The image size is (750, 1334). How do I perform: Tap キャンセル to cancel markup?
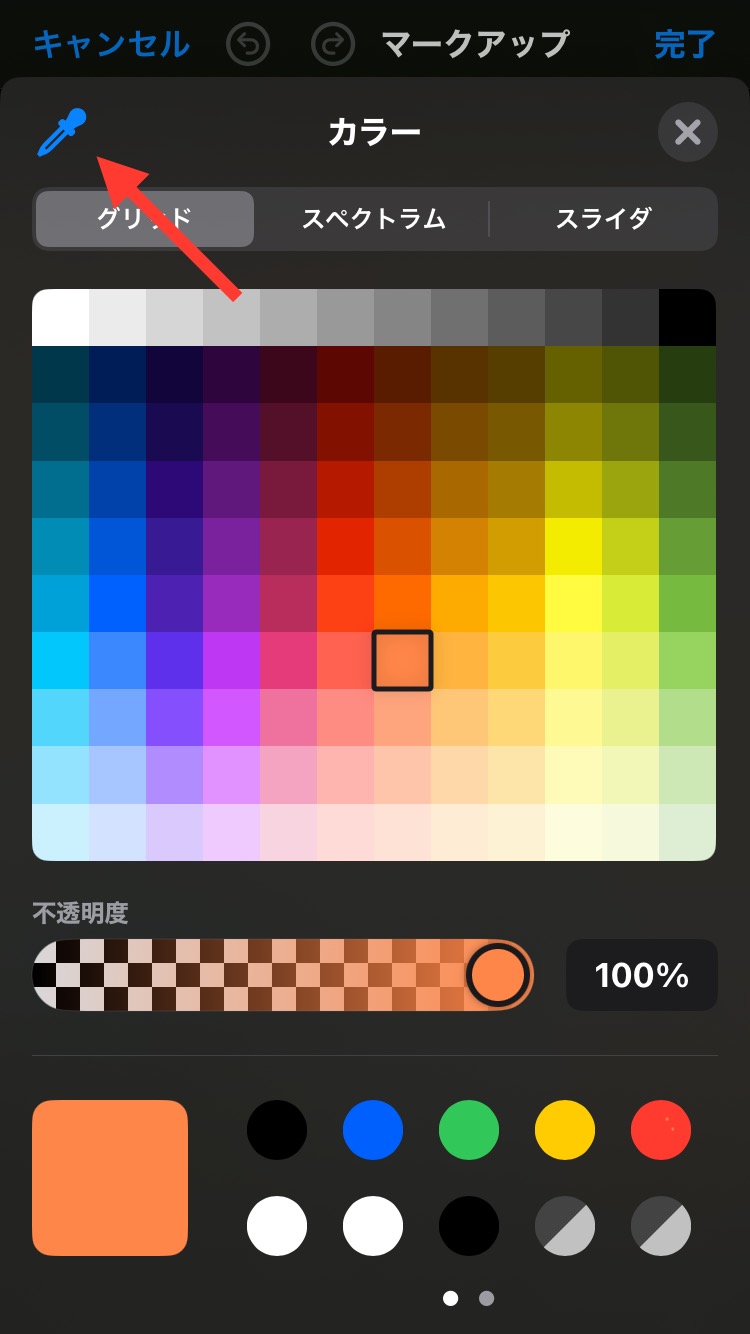111,44
